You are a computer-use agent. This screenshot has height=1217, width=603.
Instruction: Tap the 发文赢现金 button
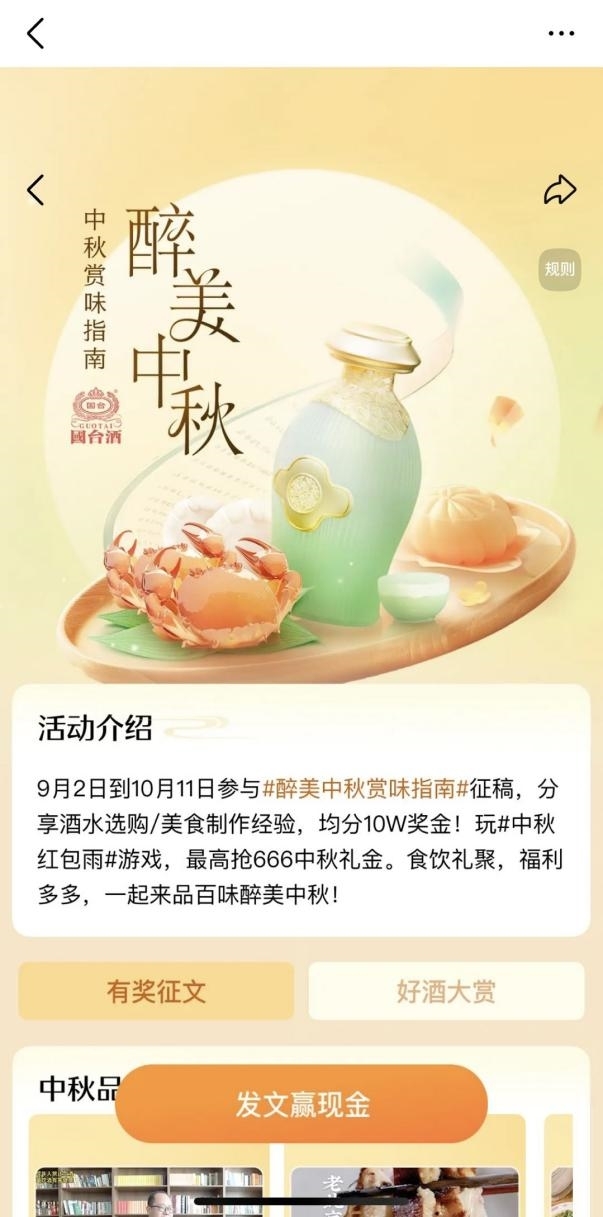point(301,1105)
